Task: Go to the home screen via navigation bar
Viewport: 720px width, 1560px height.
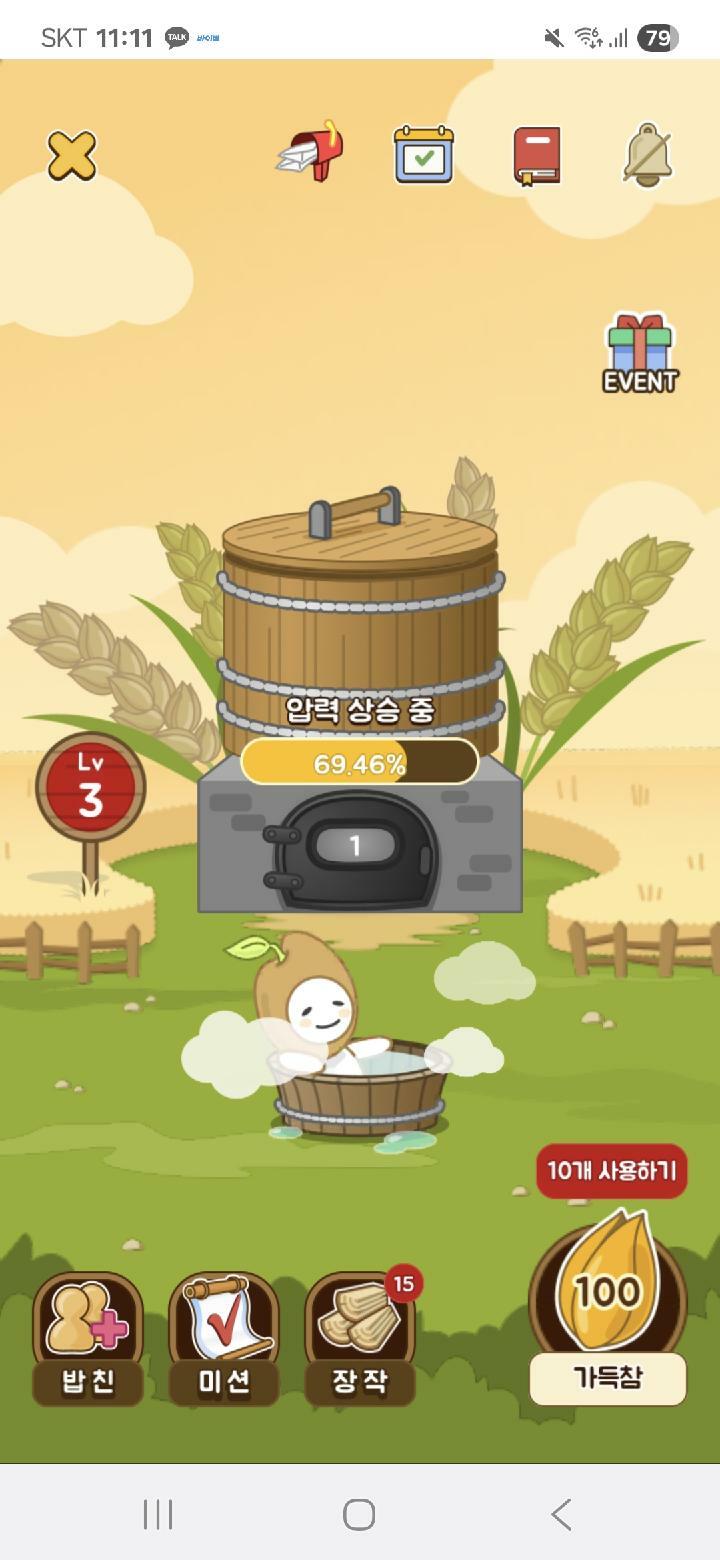Action: [x=359, y=1514]
